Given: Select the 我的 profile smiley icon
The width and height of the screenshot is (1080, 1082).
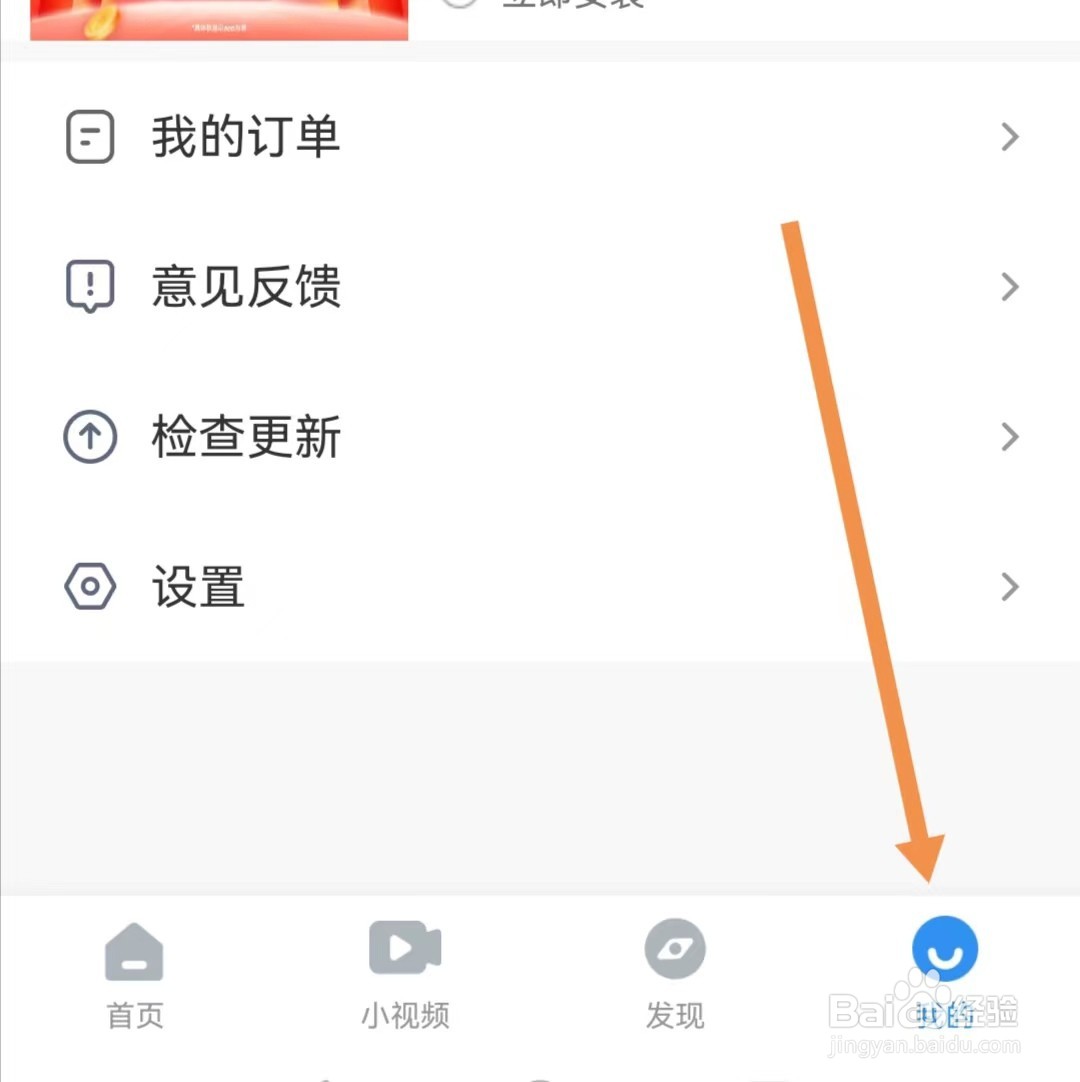Looking at the screenshot, I should coord(945,949).
